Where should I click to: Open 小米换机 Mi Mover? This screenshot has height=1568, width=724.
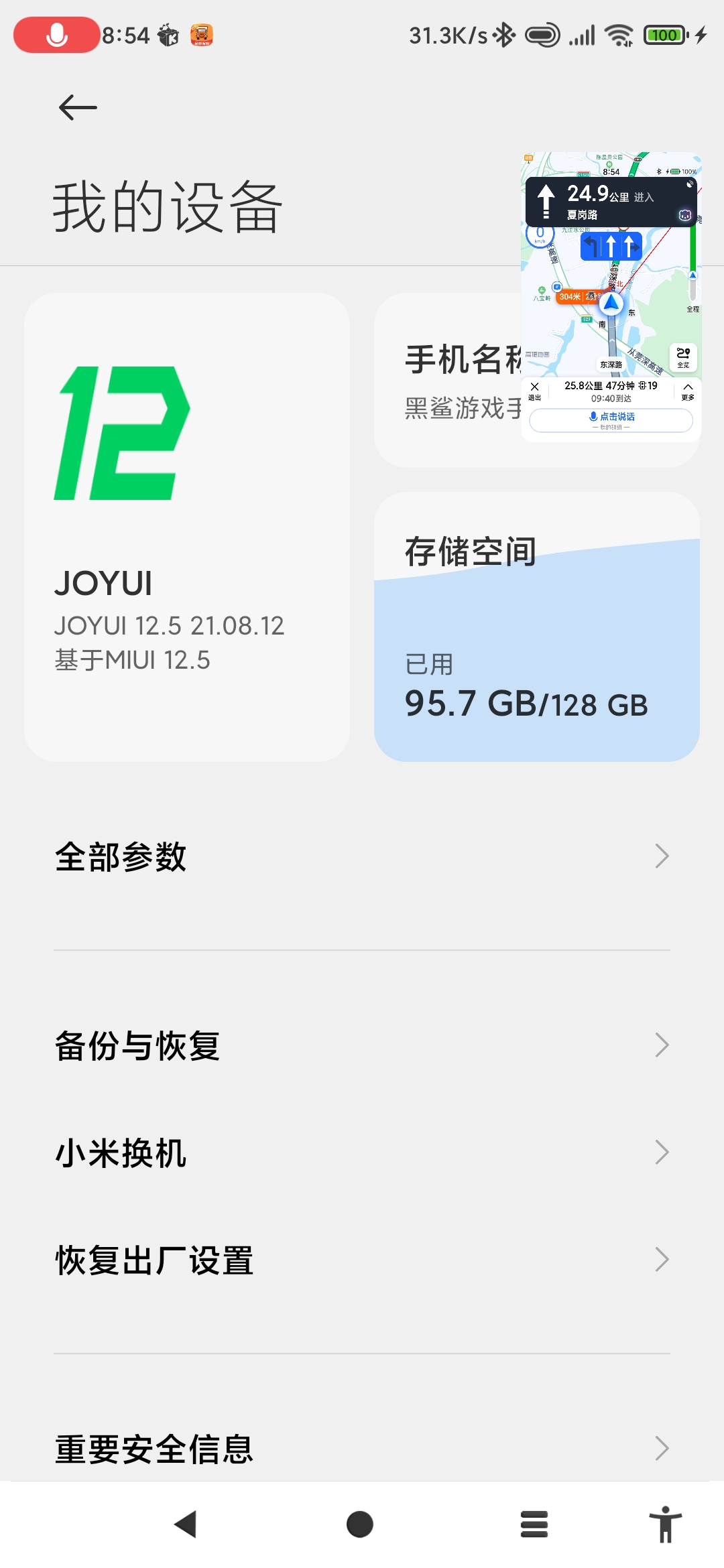tap(362, 1153)
